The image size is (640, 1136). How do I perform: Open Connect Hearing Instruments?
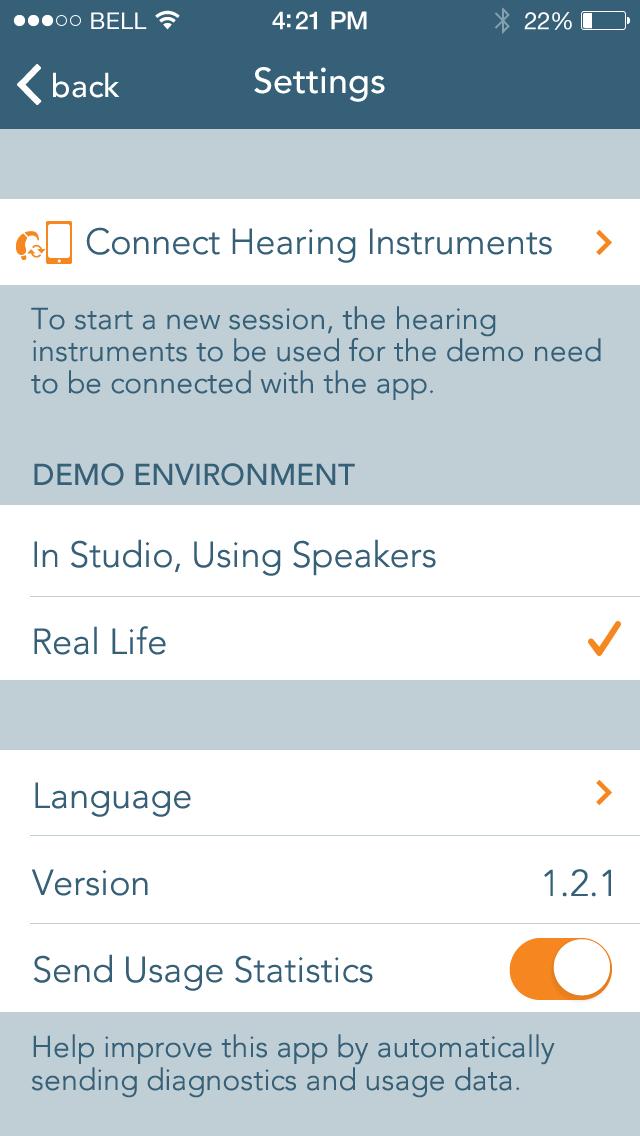click(x=319, y=242)
